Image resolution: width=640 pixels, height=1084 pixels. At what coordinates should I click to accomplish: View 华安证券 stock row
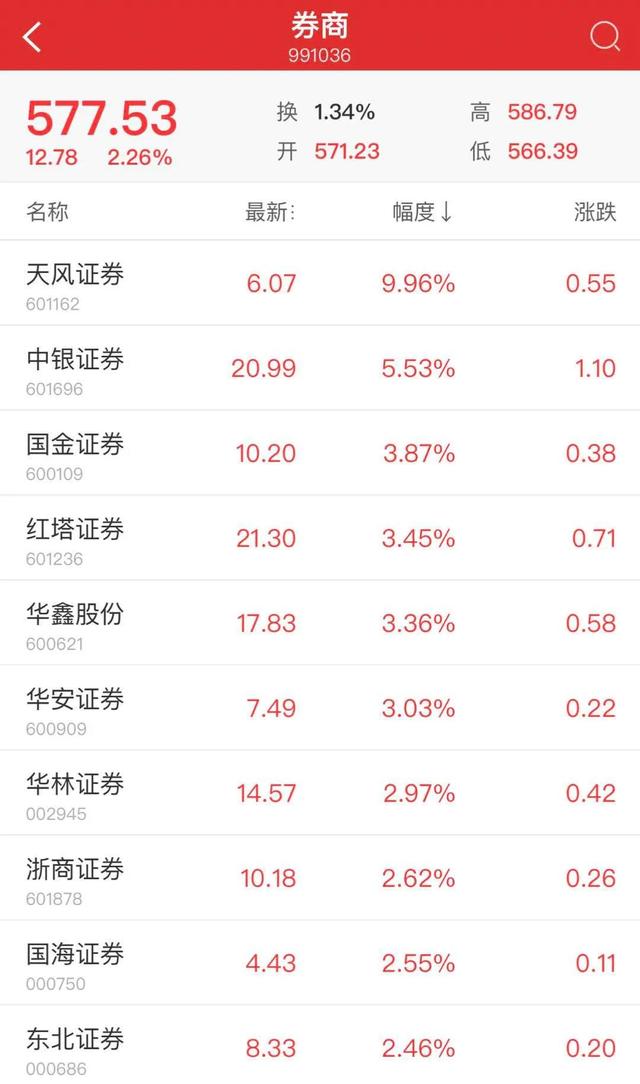tap(320, 708)
